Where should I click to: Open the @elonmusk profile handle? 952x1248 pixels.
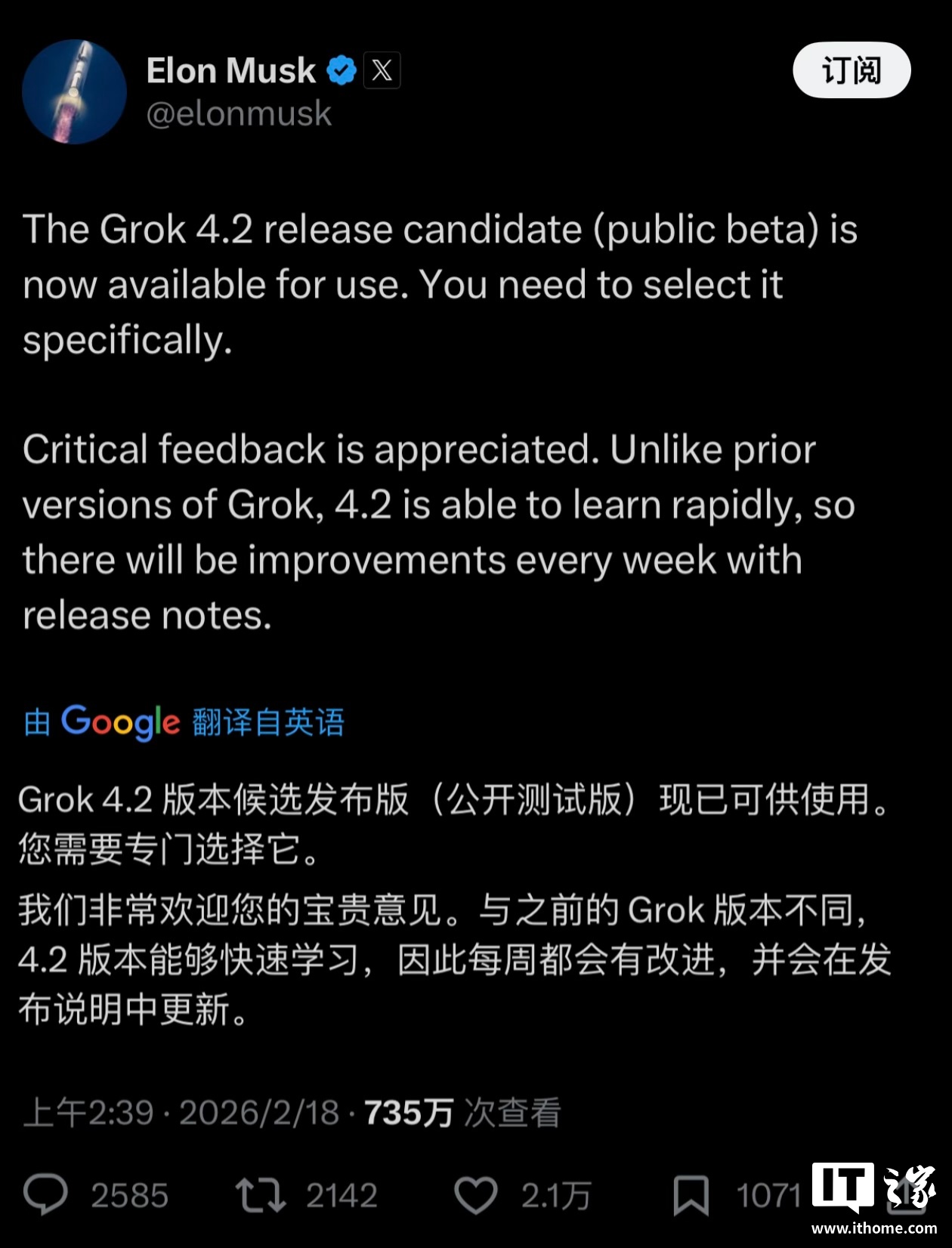click(x=239, y=114)
